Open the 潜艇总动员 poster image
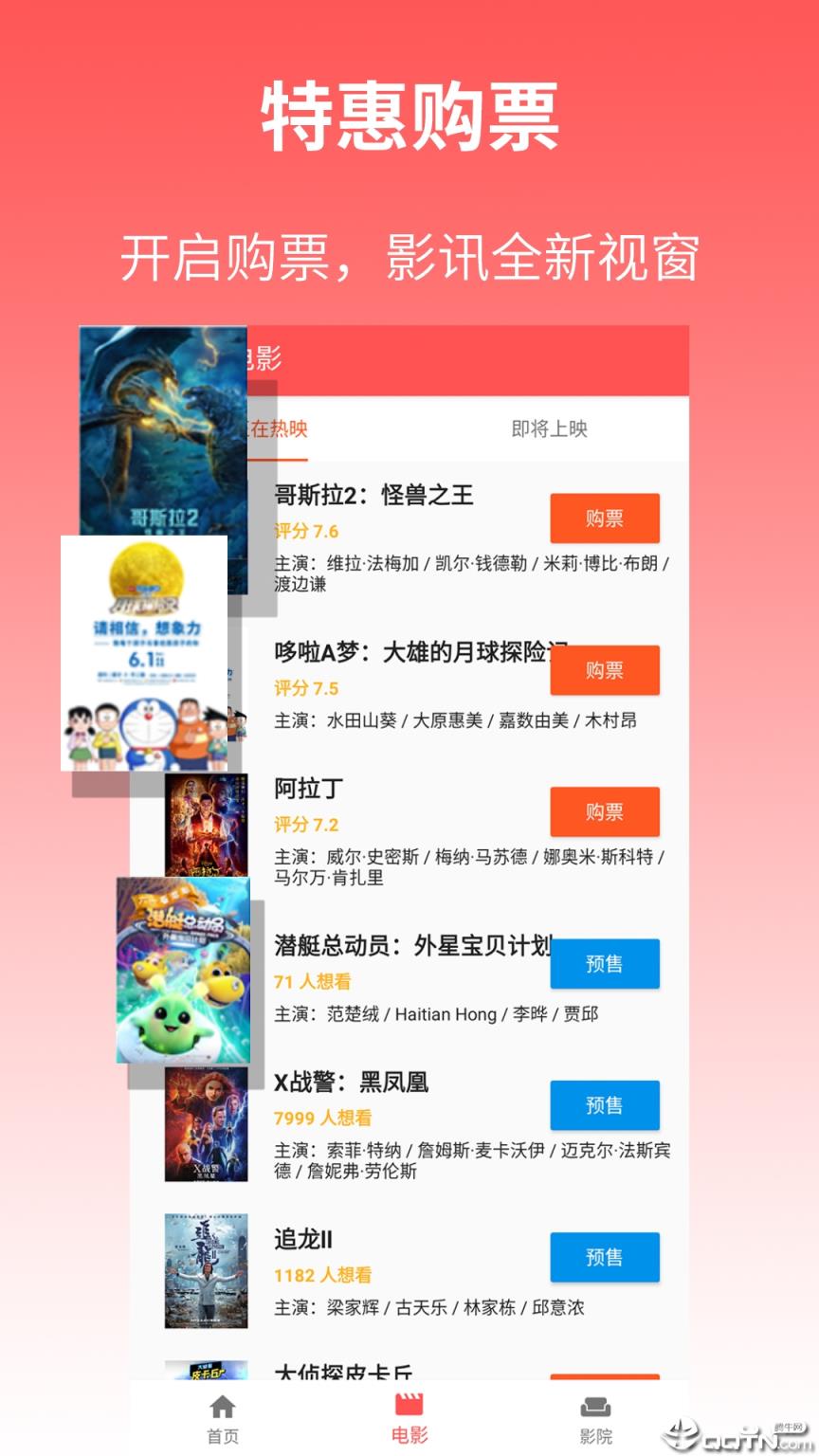This screenshot has height=1456, width=819. pos(185,972)
